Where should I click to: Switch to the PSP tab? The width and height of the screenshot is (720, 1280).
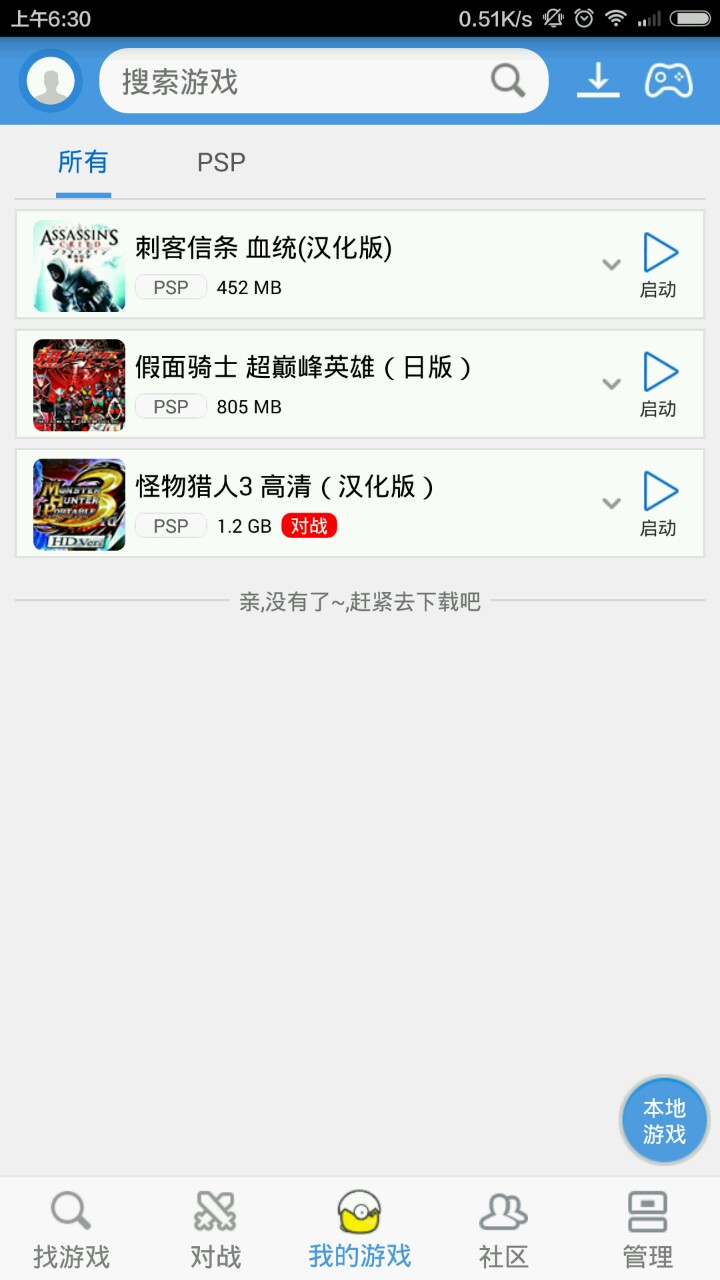tap(221, 163)
